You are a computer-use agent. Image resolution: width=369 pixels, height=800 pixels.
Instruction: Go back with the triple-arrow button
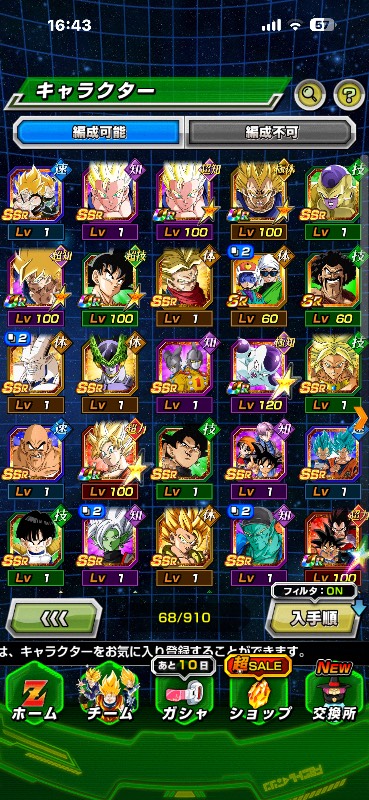click(54, 618)
